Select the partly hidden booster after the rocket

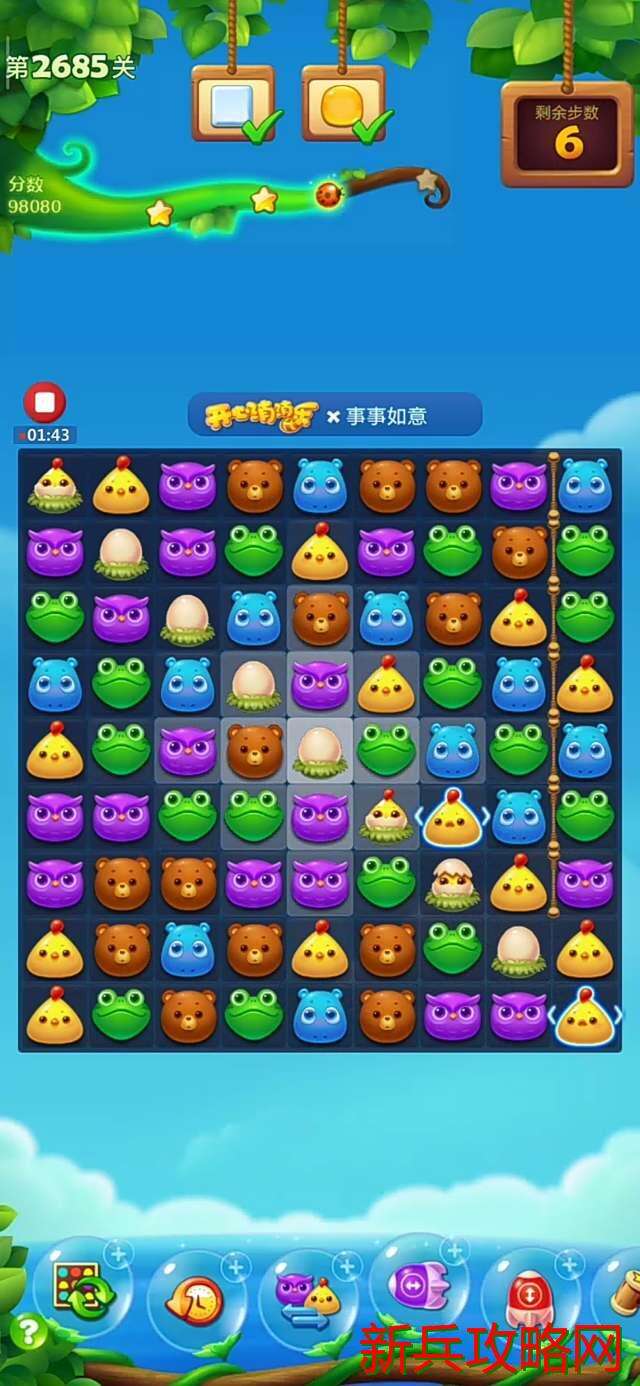coord(627,1295)
